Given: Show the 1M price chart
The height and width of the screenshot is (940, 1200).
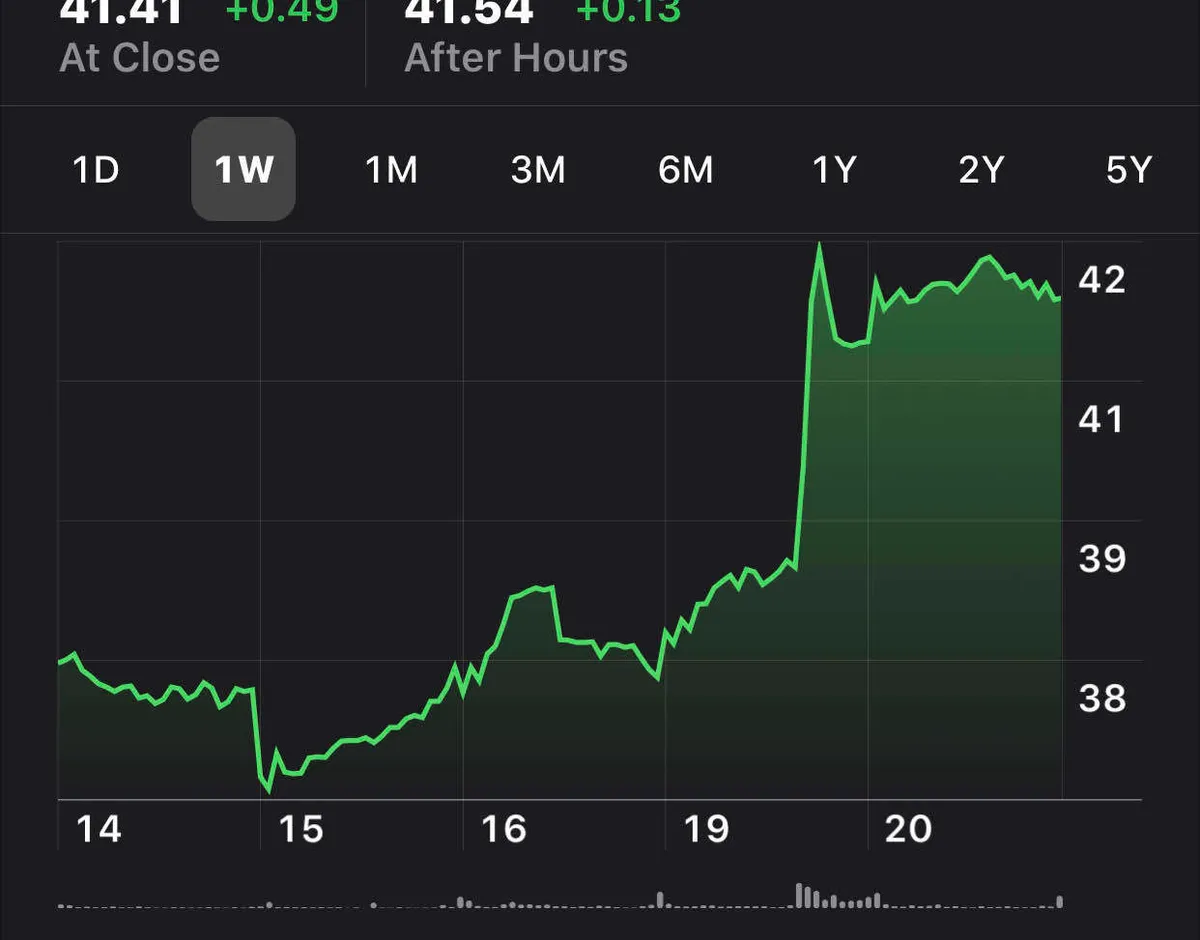Looking at the screenshot, I should click(390, 170).
